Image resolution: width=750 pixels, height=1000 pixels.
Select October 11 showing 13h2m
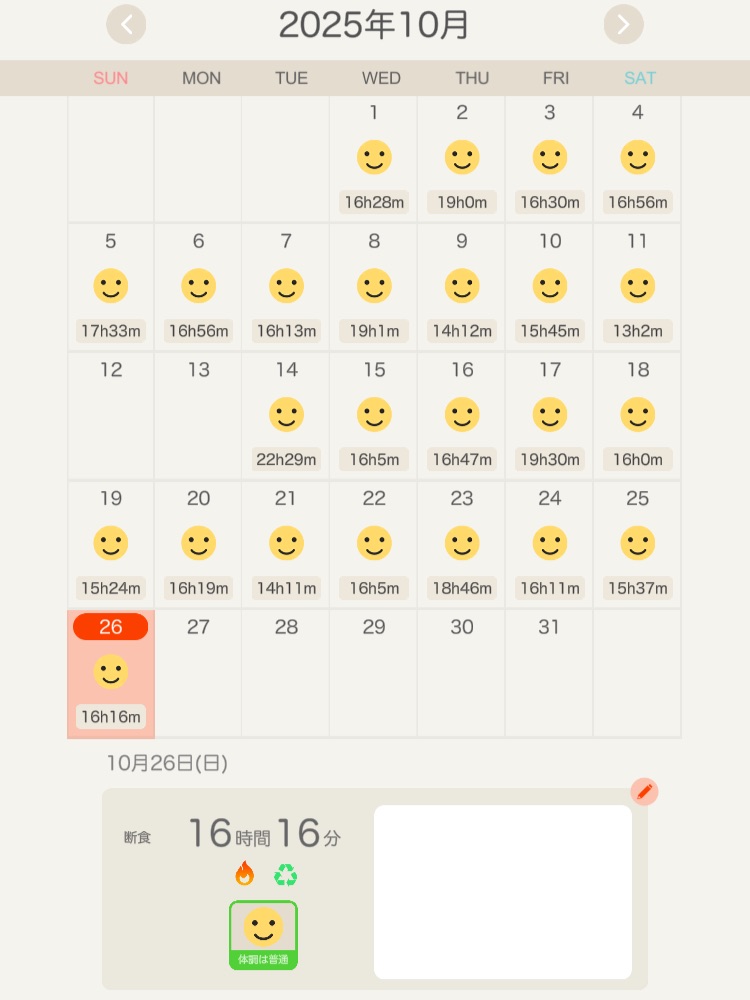click(x=637, y=287)
